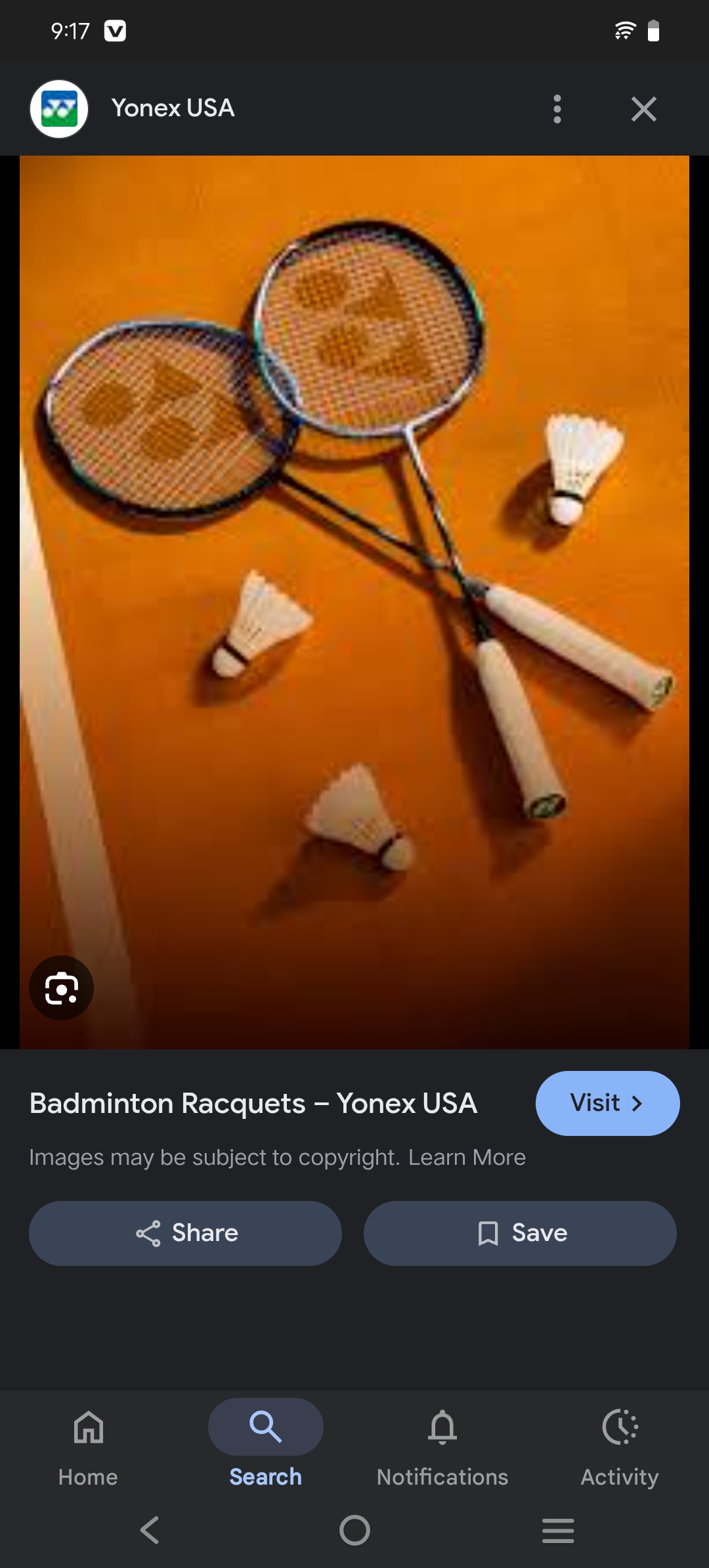Close the image viewer

[x=643, y=109]
